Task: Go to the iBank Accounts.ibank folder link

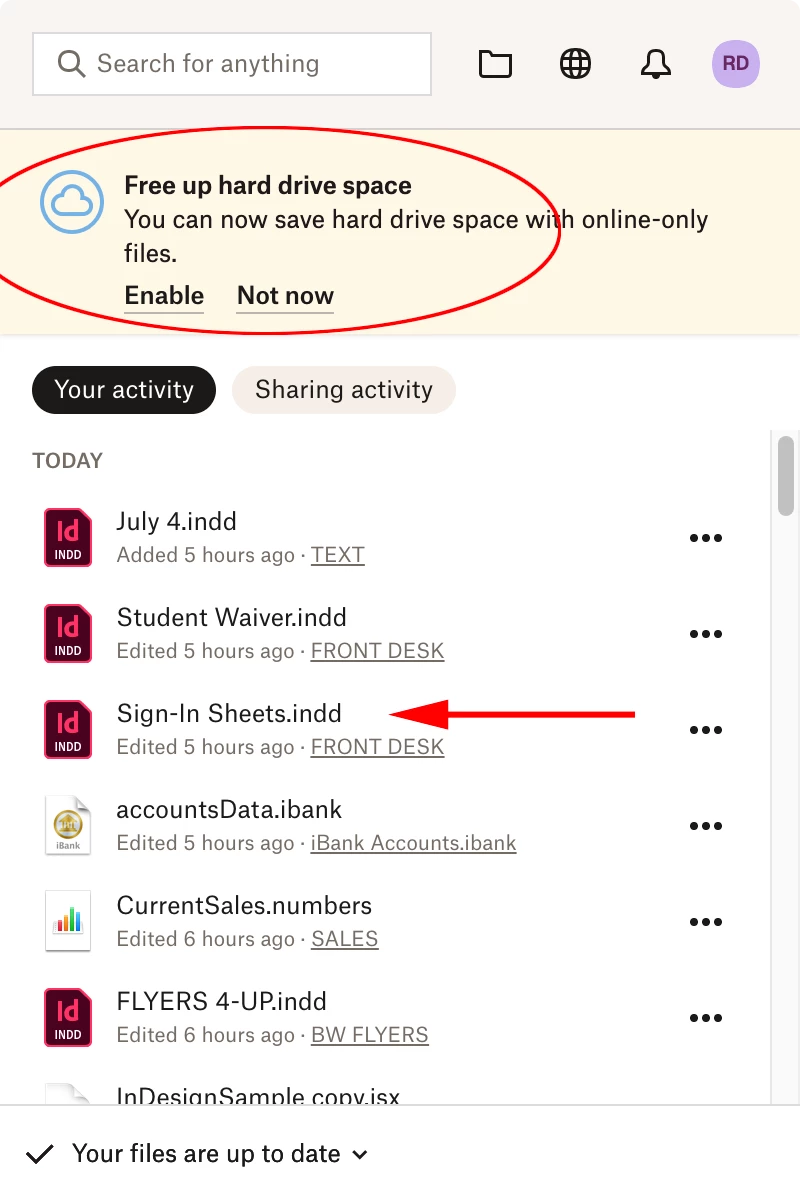Action: coord(413,843)
